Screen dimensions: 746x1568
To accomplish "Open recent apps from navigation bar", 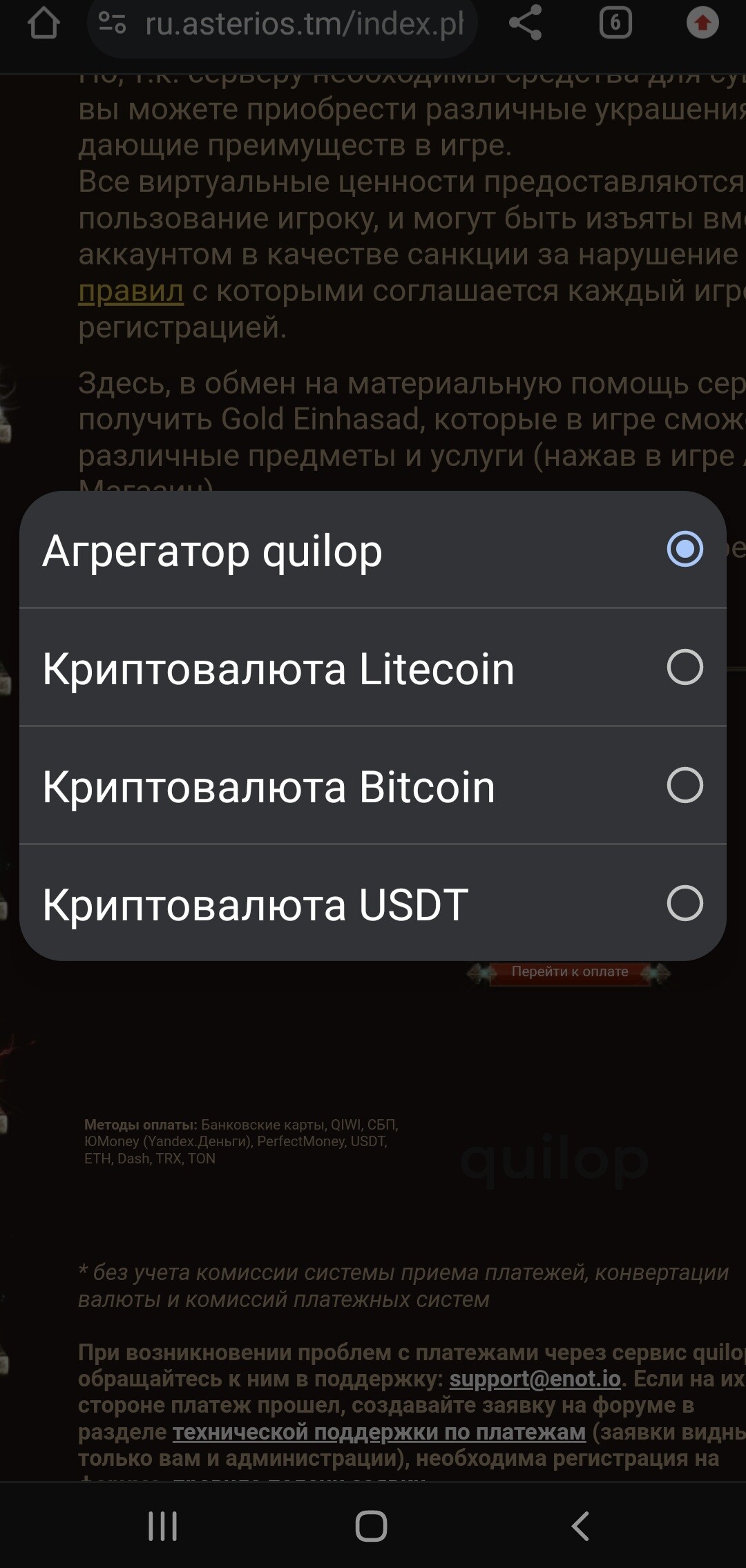I will (x=163, y=1526).
